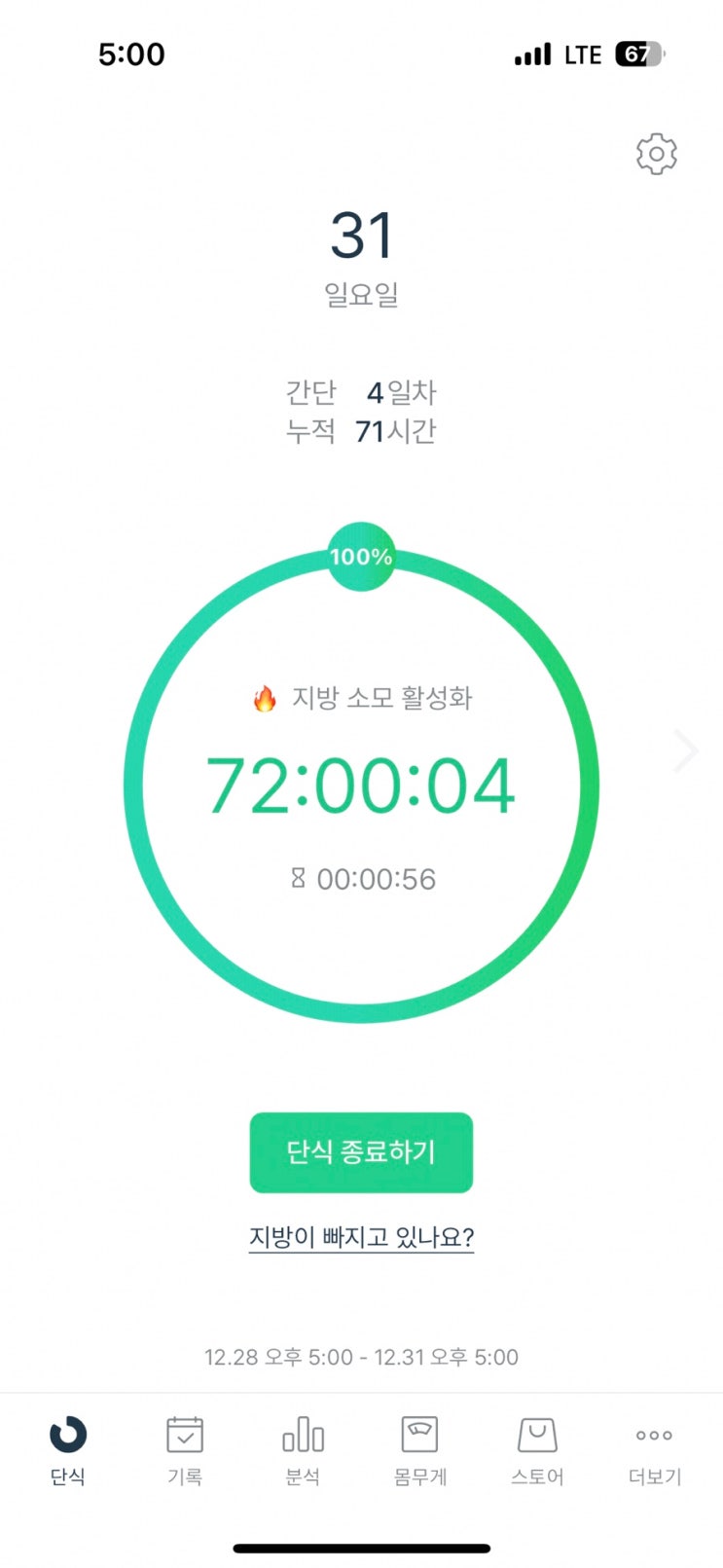The width and height of the screenshot is (723, 1568).
Task: Go to the next page chevron
Action: coord(687,751)
